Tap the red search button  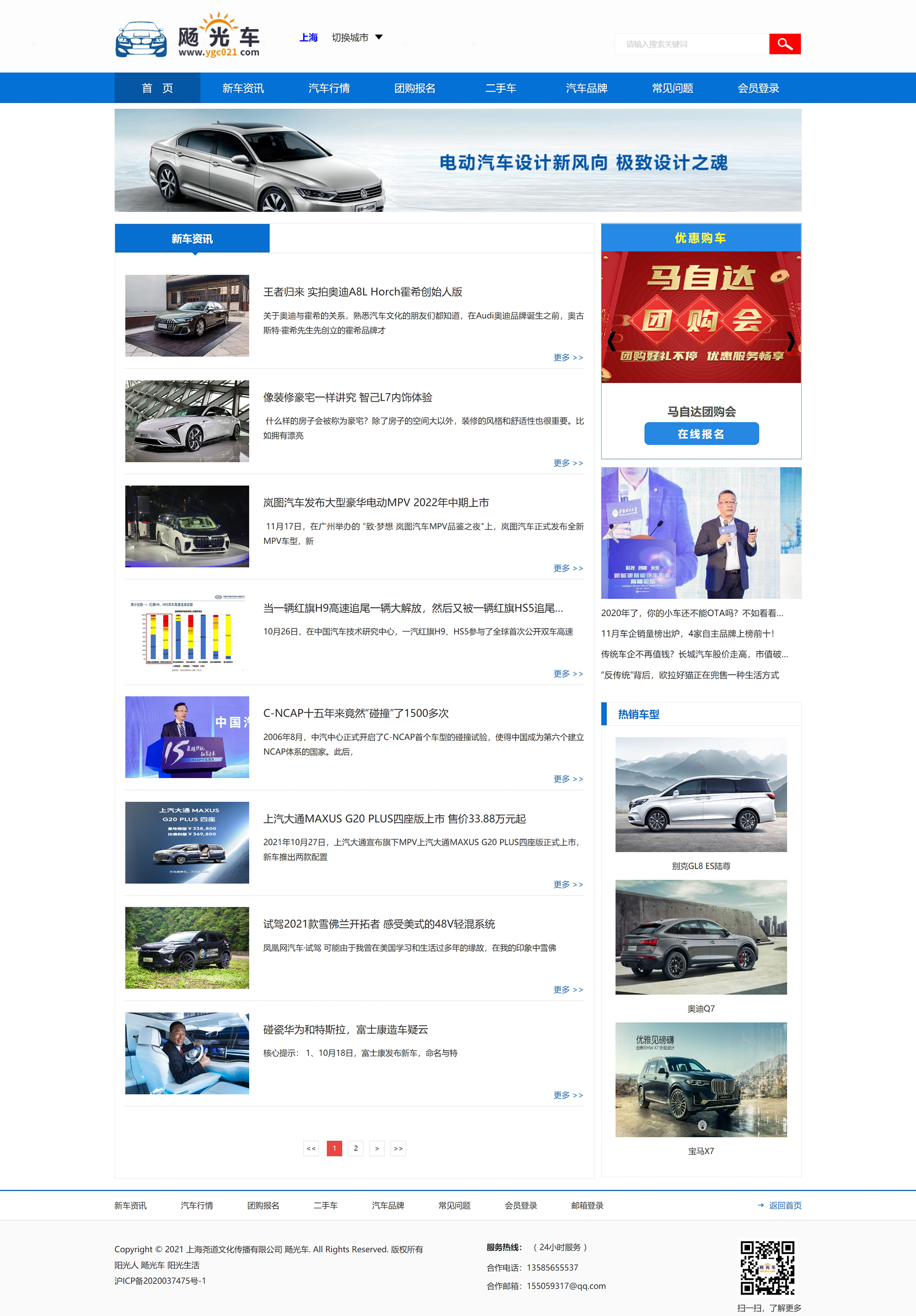[784, 44]
